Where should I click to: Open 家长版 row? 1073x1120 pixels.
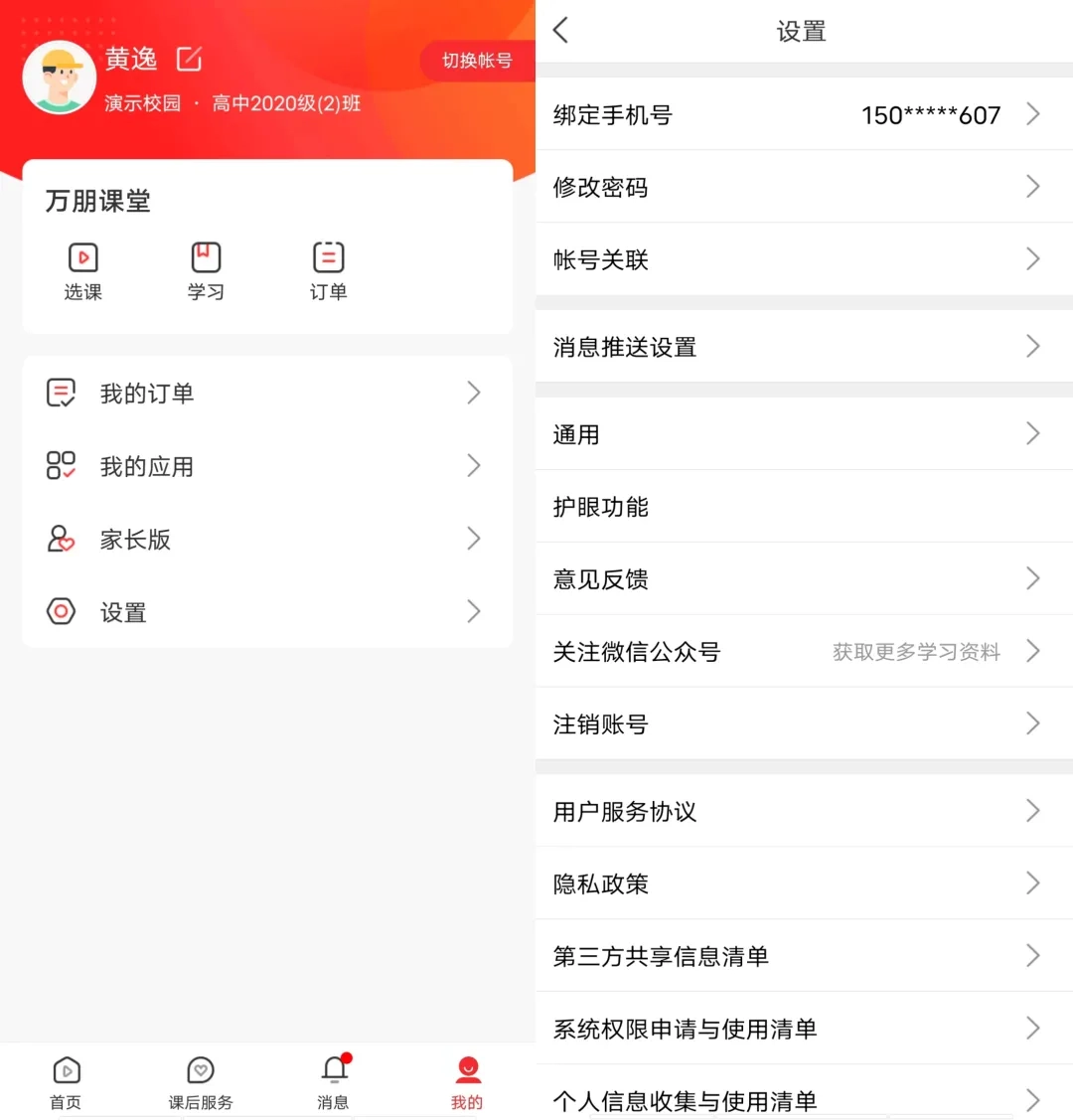(266, 539)
